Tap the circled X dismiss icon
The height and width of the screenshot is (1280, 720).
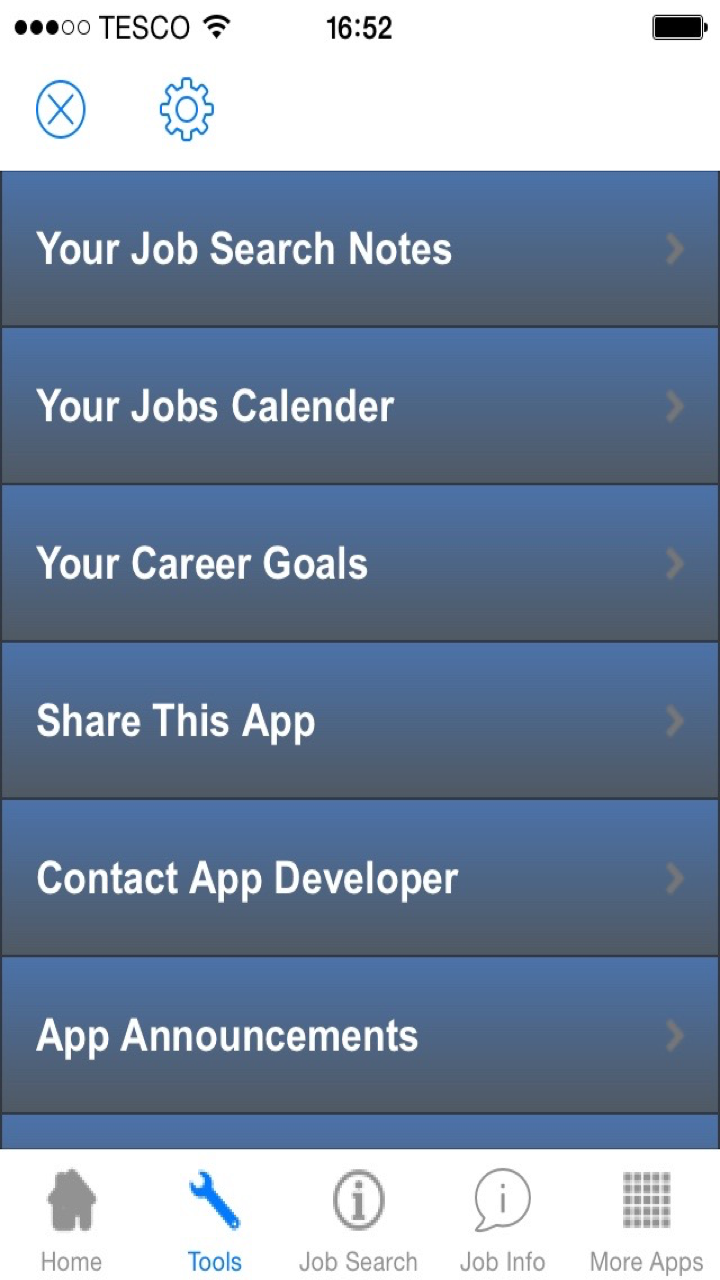click(60, 110)
